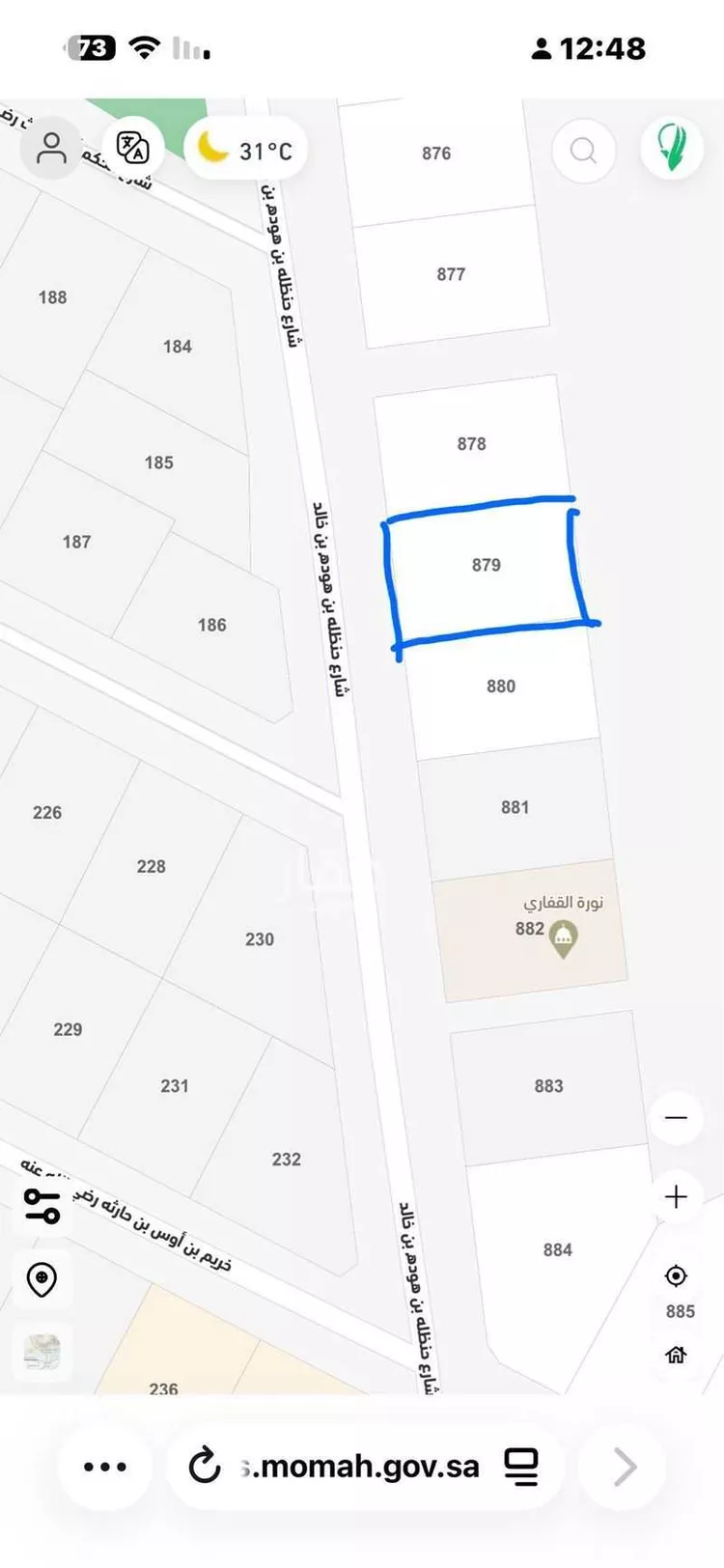724x1568 pixels.
Task: Zoom in with the plus button
Action: pos(676,1197)
